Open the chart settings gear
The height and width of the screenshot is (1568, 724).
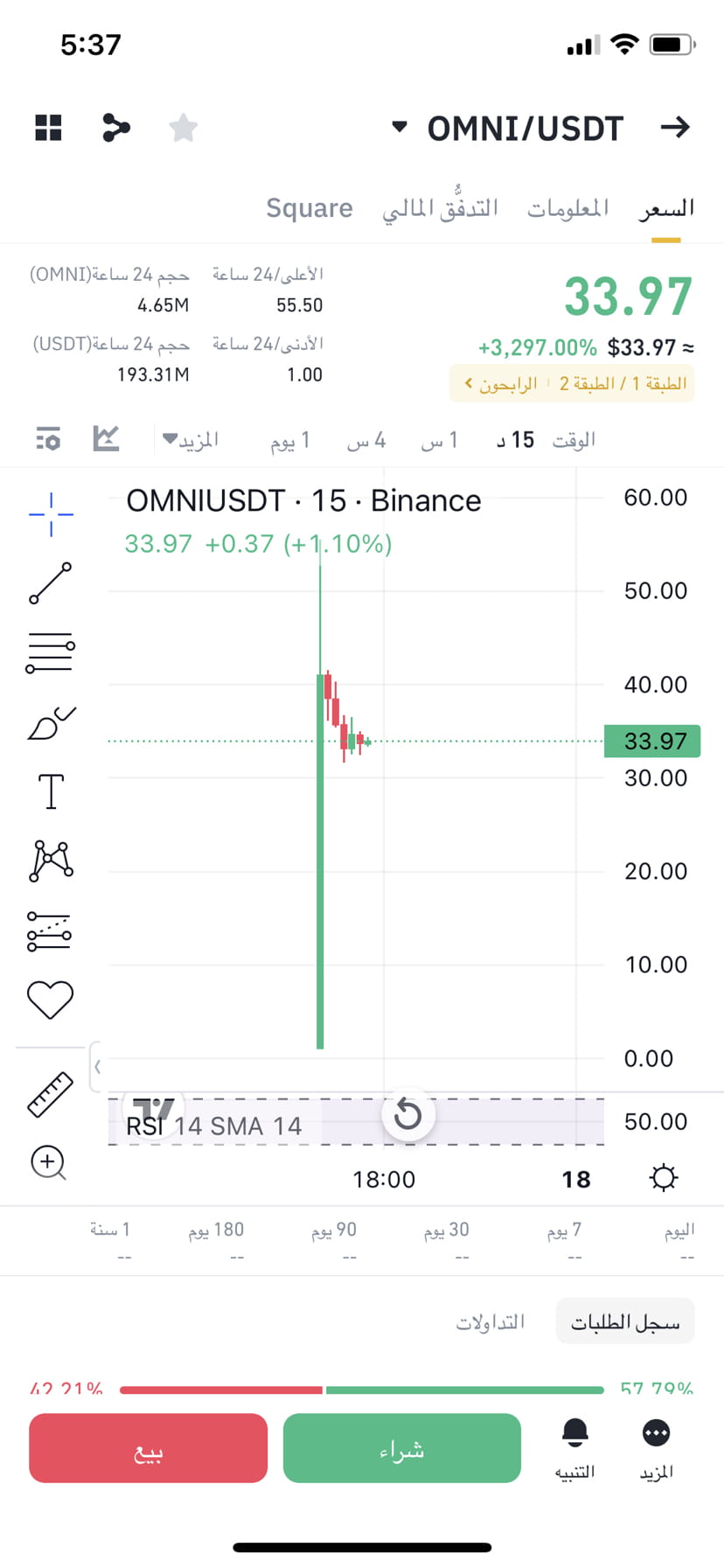(x=665, y=1177)
